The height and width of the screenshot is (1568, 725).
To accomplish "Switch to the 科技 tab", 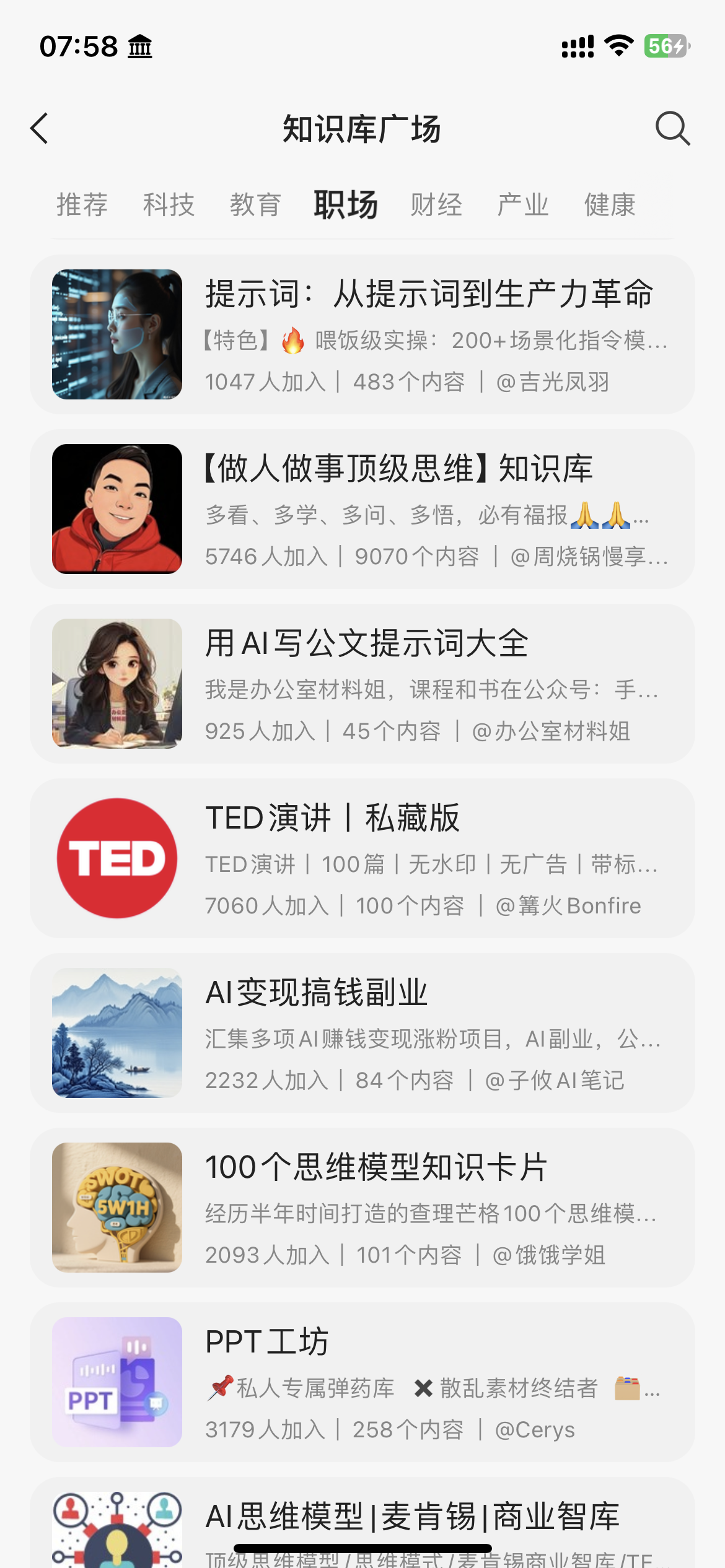I will pos(169,205).
